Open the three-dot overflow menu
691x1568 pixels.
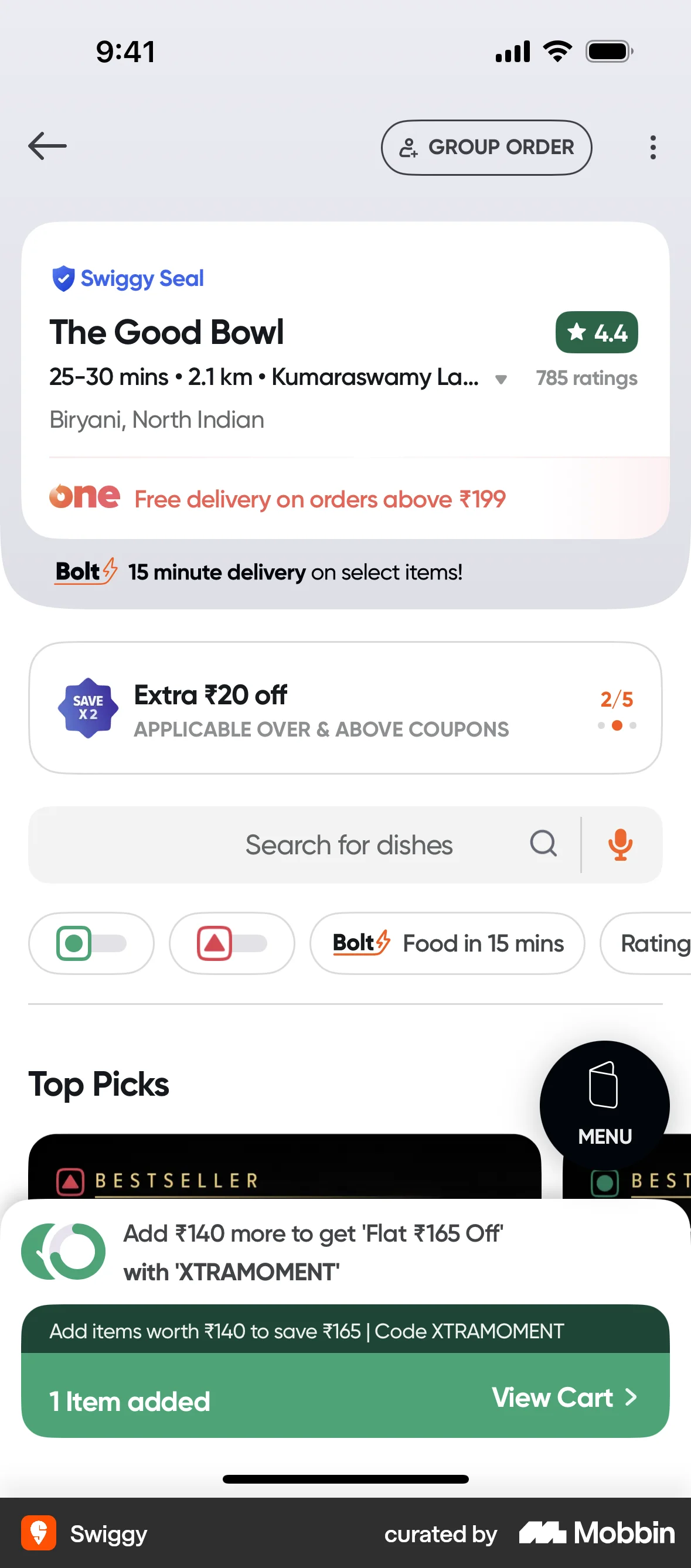point(652,147)
